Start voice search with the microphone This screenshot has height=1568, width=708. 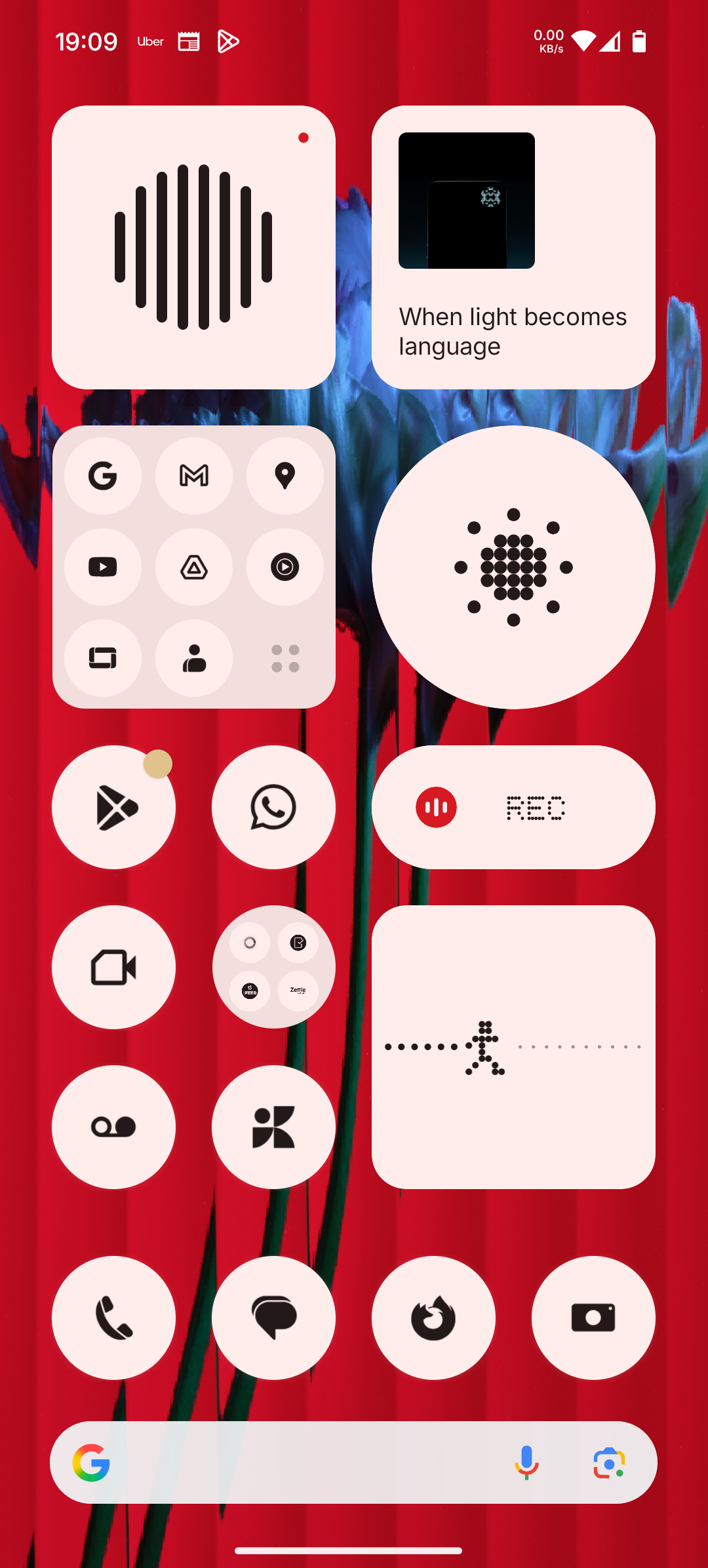click(x=526, y=1462)
